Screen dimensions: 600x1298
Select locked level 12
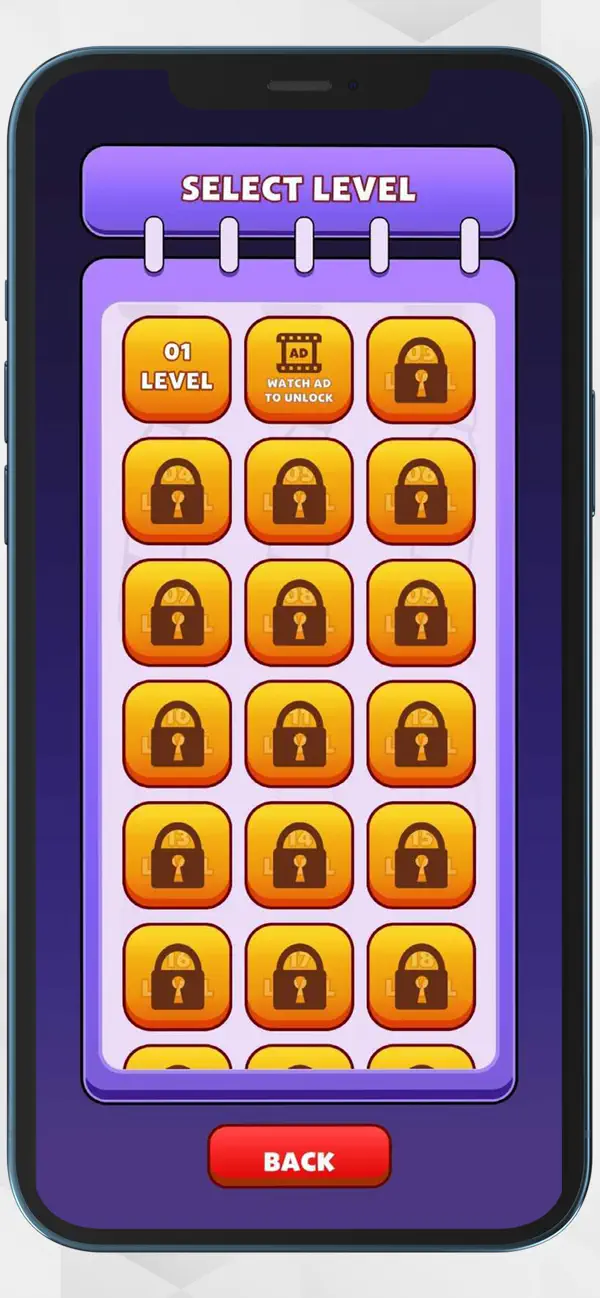click(421, 733)
